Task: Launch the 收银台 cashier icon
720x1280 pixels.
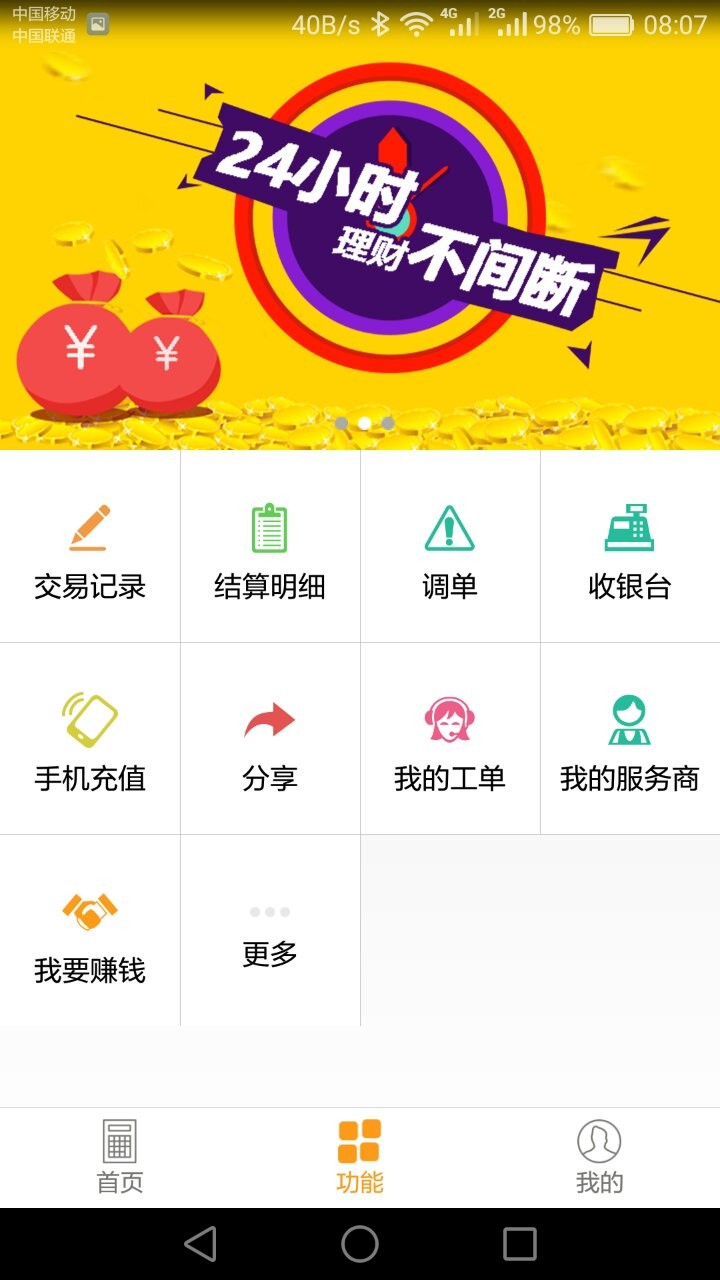Action: click(630, 545)
